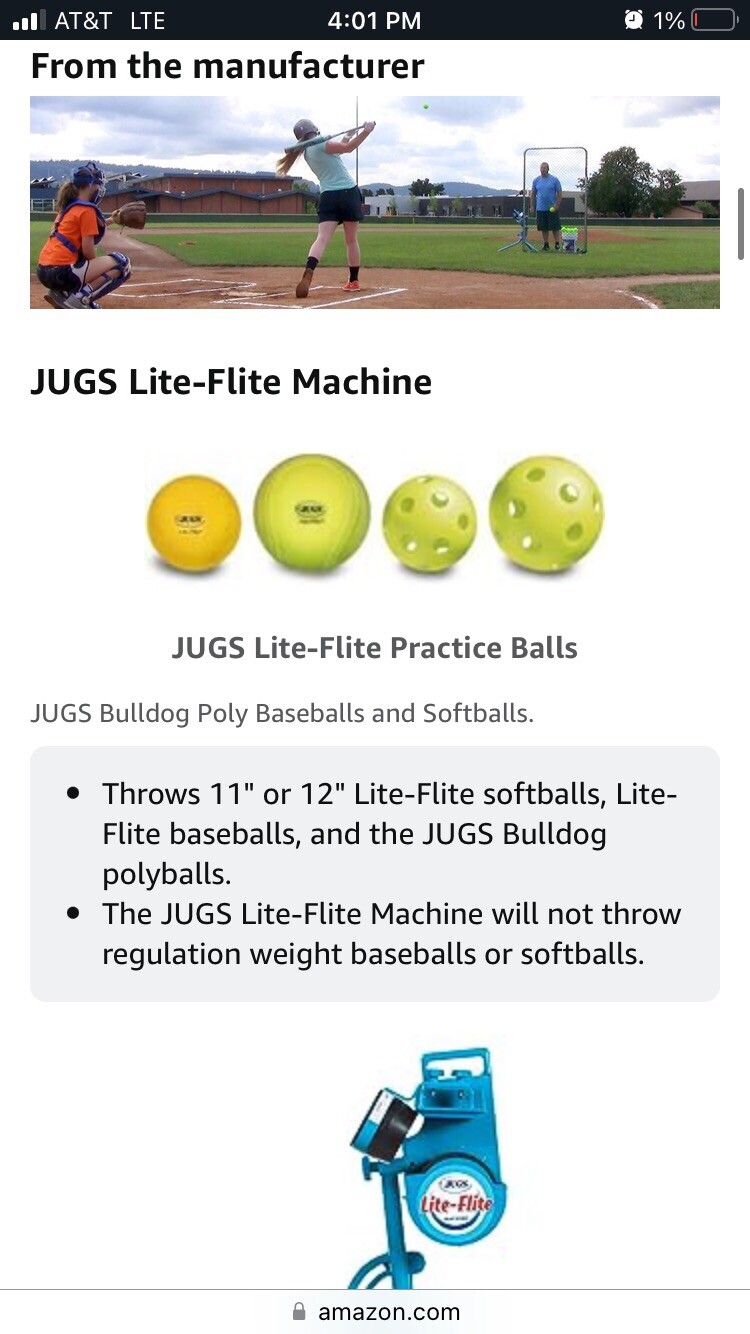Tap the LTE network indicator
Viewport: 750px width, 1334px height.
(147, 20)
